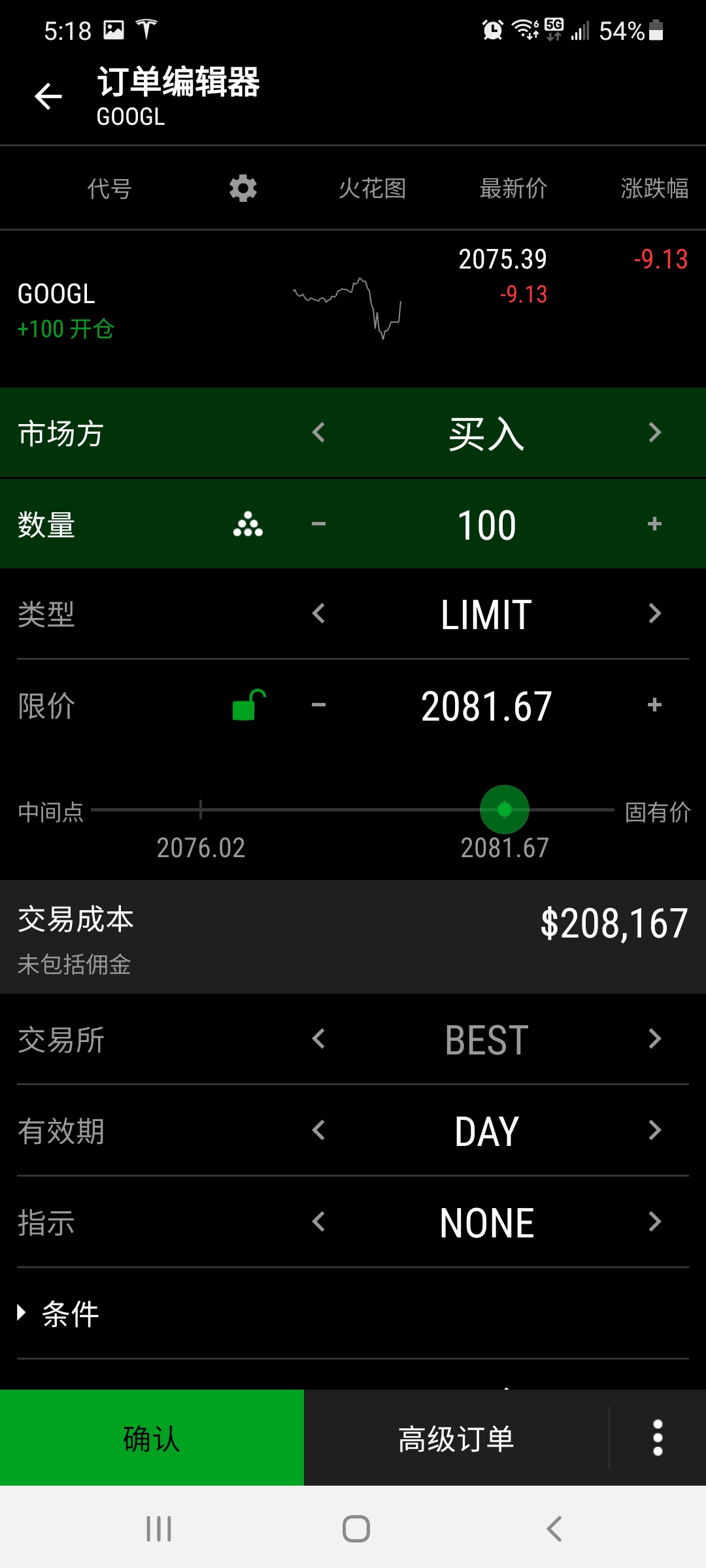The image size is (706, 1568).
Task: Decrease quantity using the minus control
Action: (x=319, y=523)
